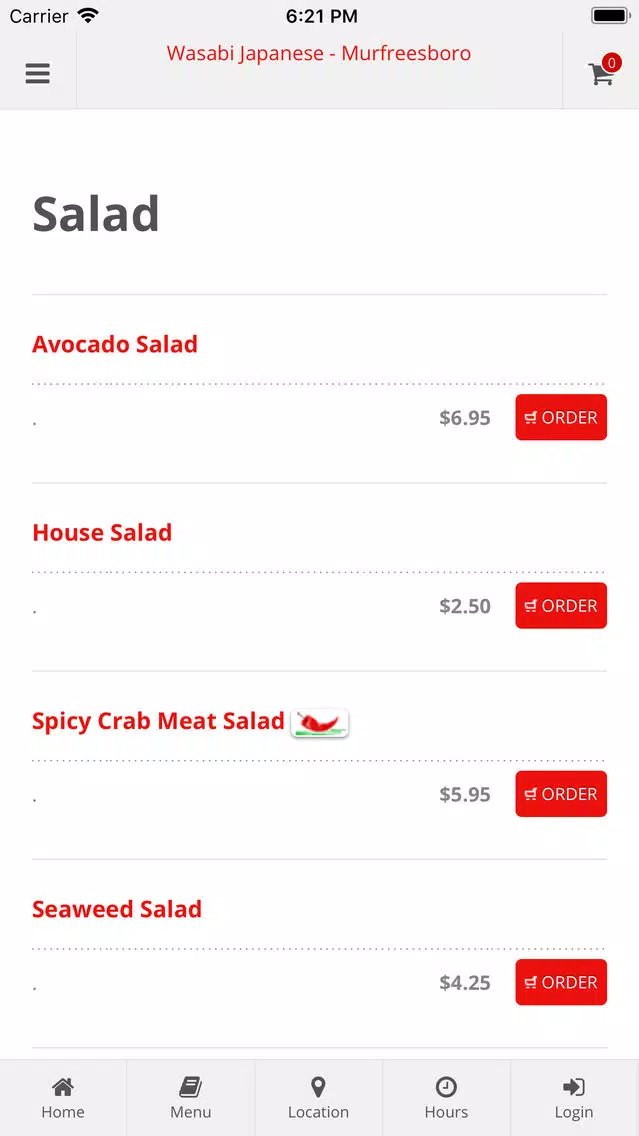Tap the Wasabi Japanese - Murfreesboro title
The height and width of the screenshot is (1136, 639).
pos(319,54)
